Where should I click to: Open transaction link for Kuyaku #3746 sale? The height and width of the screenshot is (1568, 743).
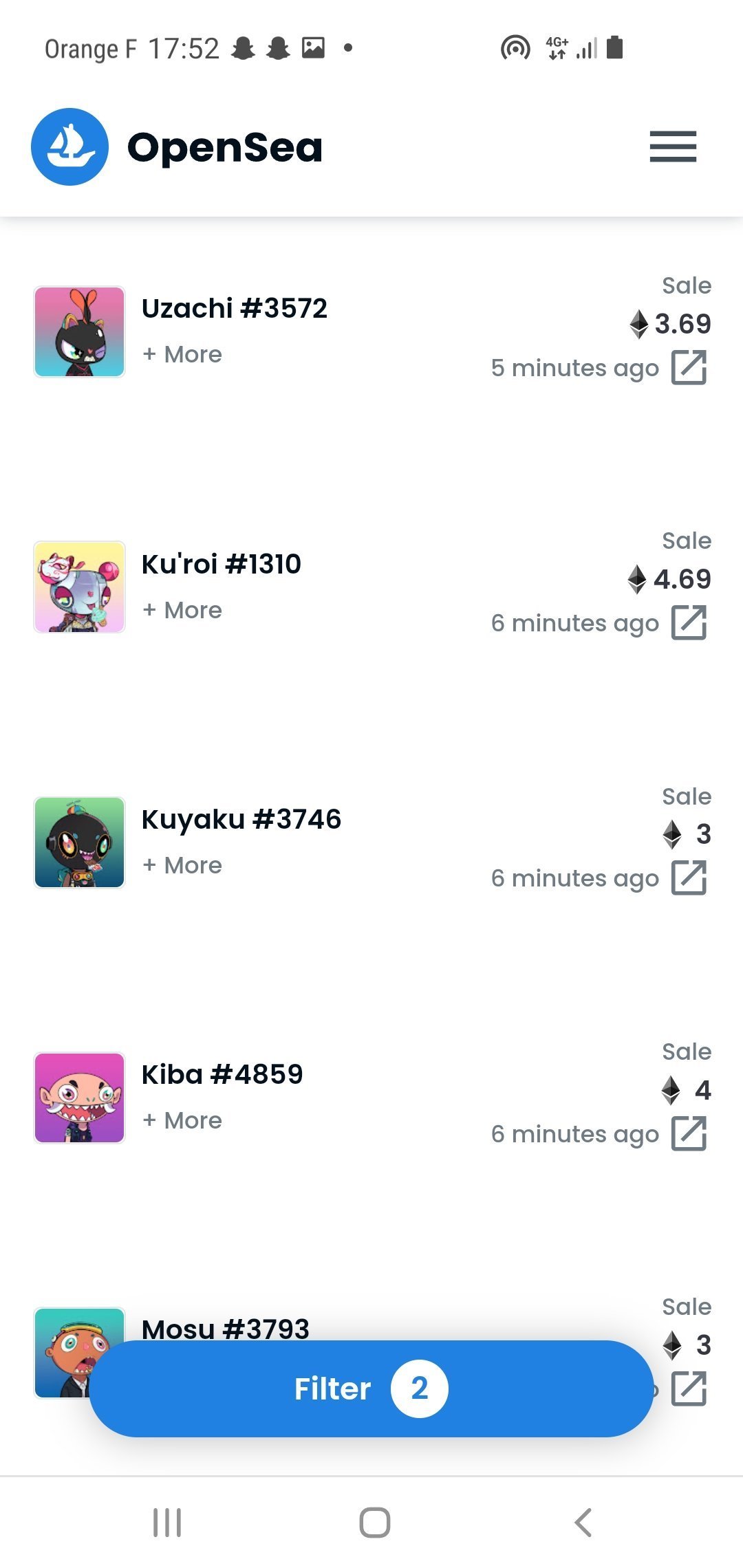(x=689, y=878)
